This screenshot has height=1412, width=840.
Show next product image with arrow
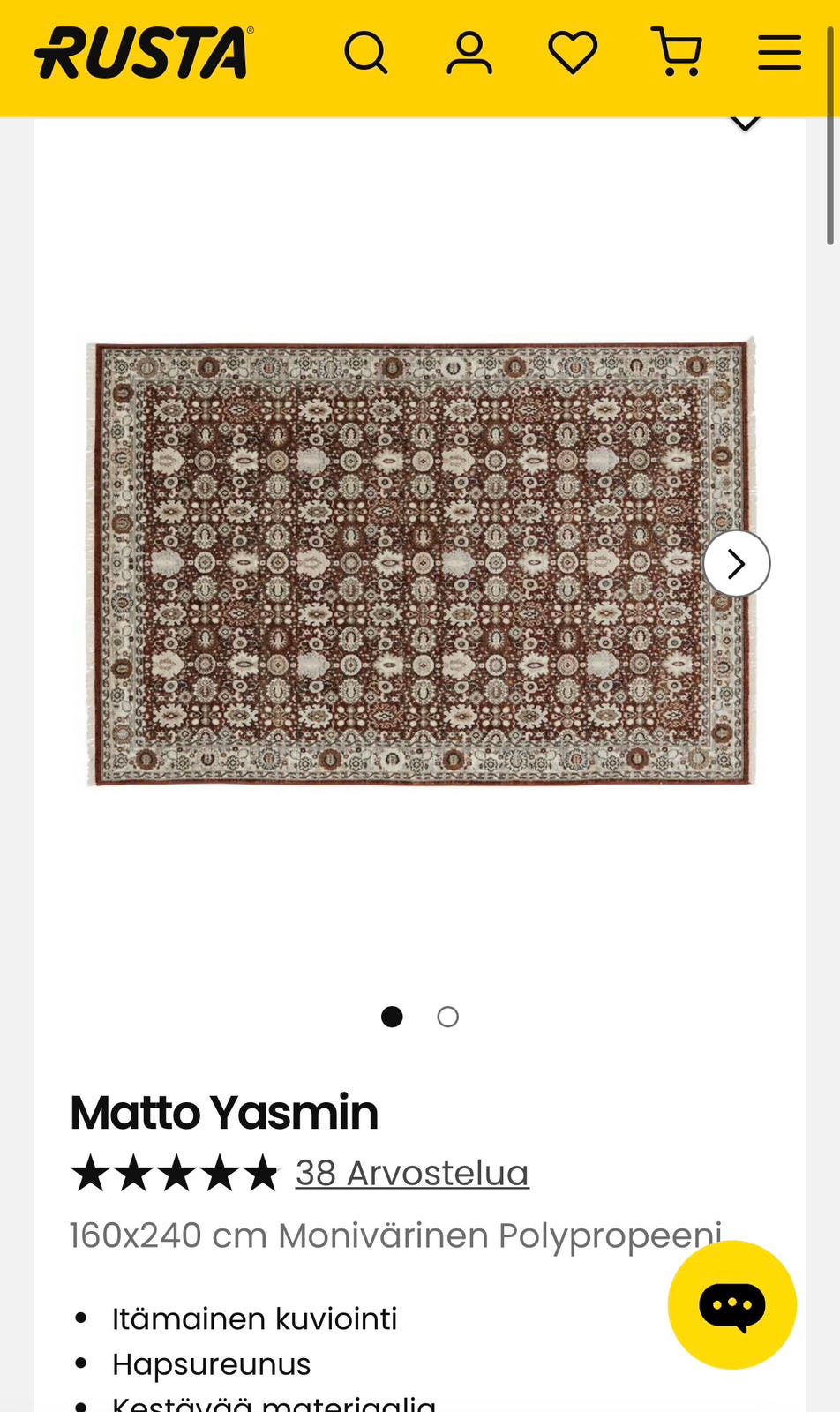click(736, 563)
